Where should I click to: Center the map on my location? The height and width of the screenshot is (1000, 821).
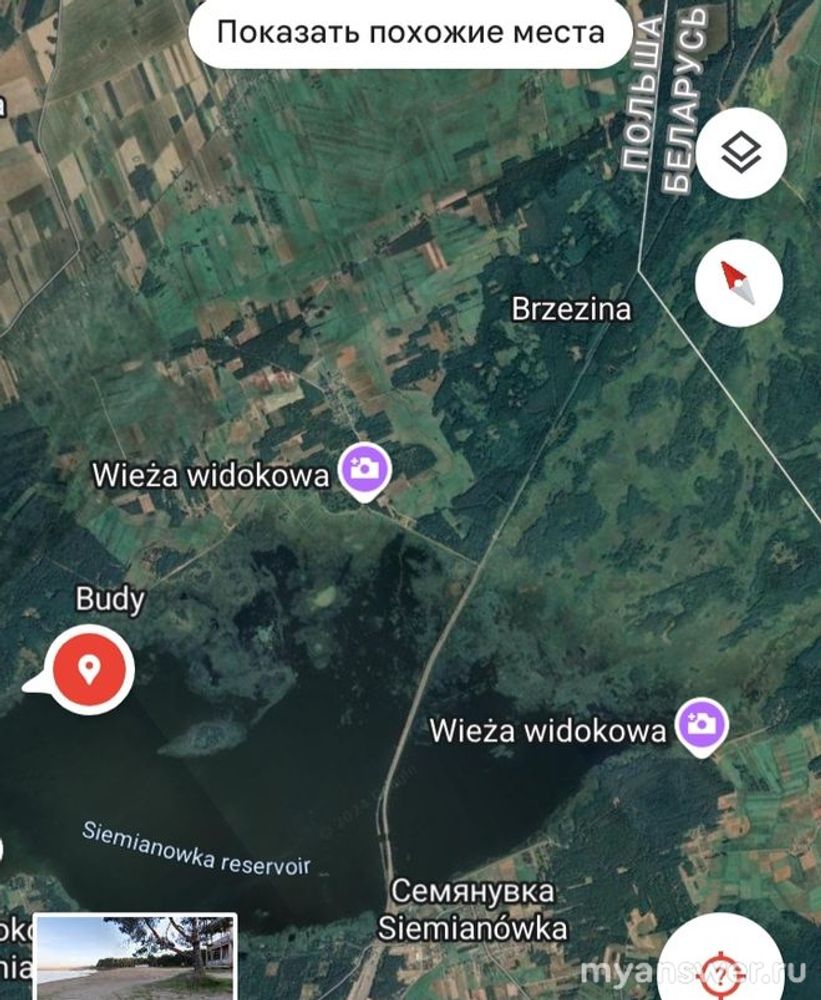[x=722, y=964]
